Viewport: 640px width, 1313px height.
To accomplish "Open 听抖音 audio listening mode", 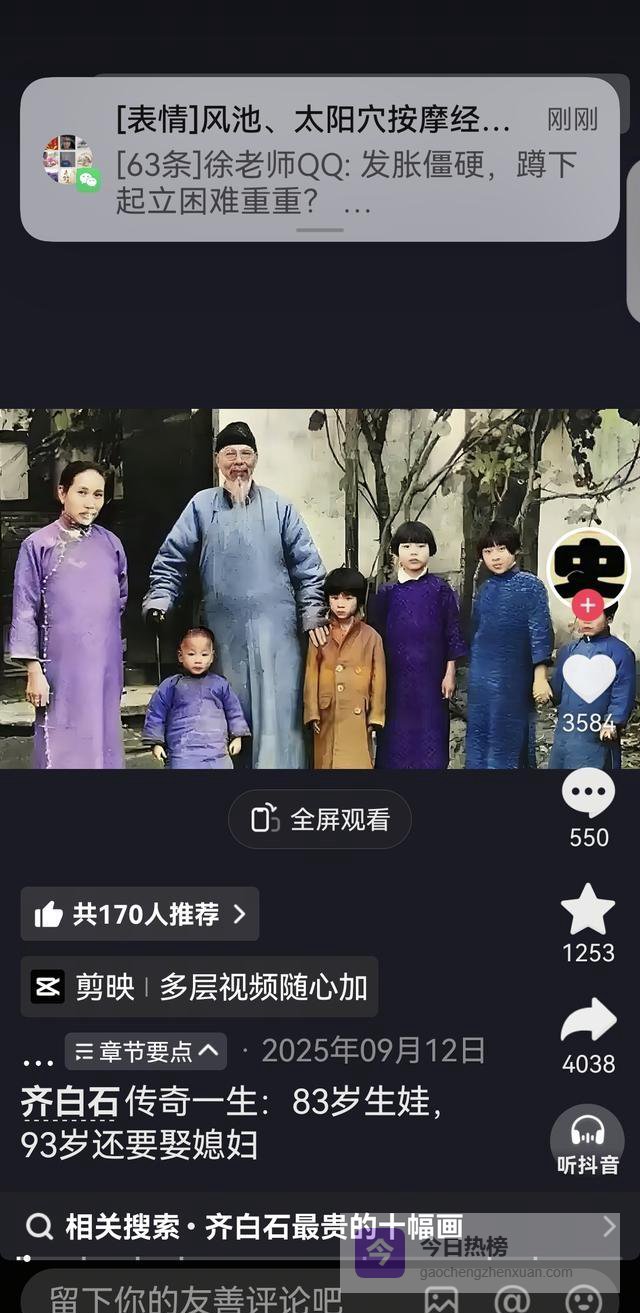I will pos(588,1142).
